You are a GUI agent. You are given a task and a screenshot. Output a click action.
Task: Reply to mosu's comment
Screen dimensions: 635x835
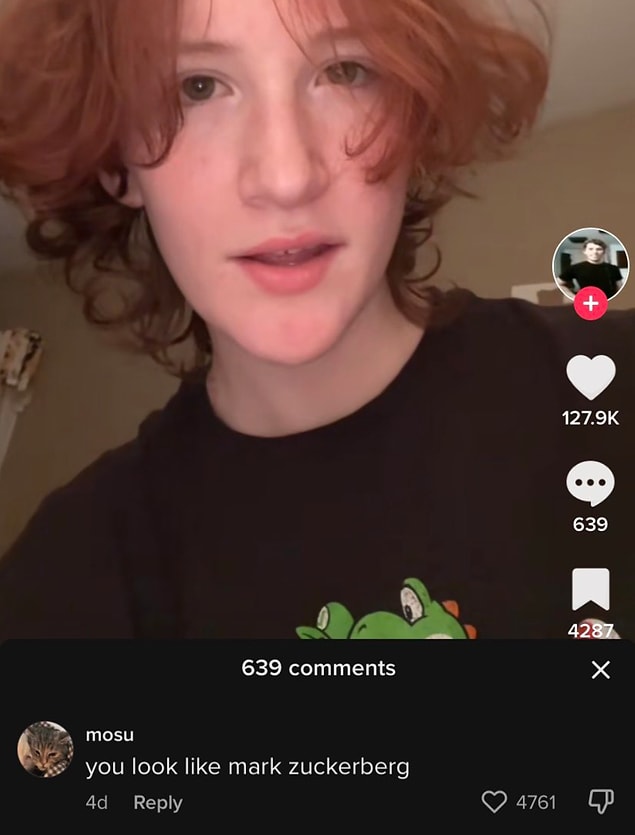[157, 802]
